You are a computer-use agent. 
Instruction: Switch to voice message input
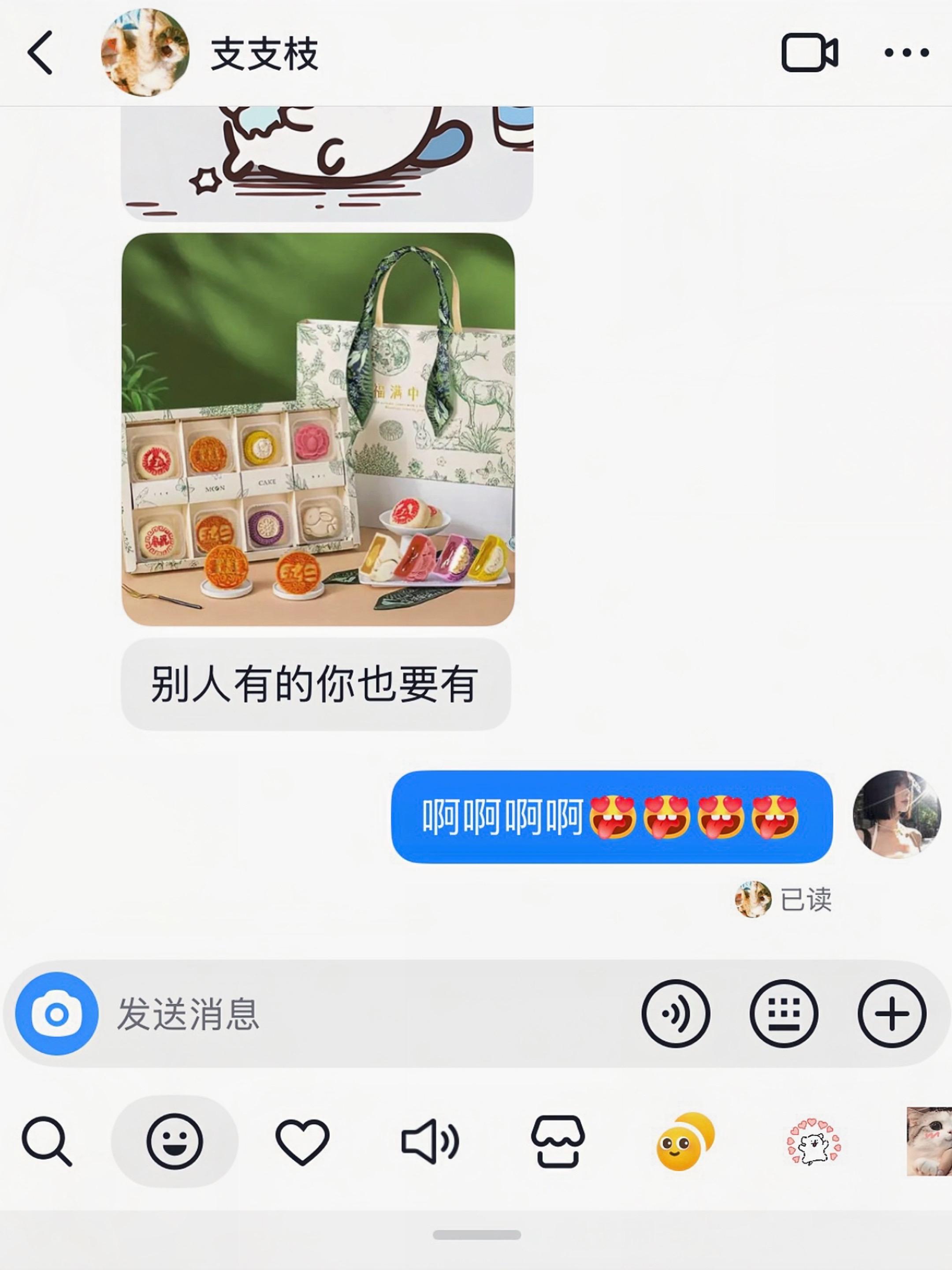click(675, 1013)
